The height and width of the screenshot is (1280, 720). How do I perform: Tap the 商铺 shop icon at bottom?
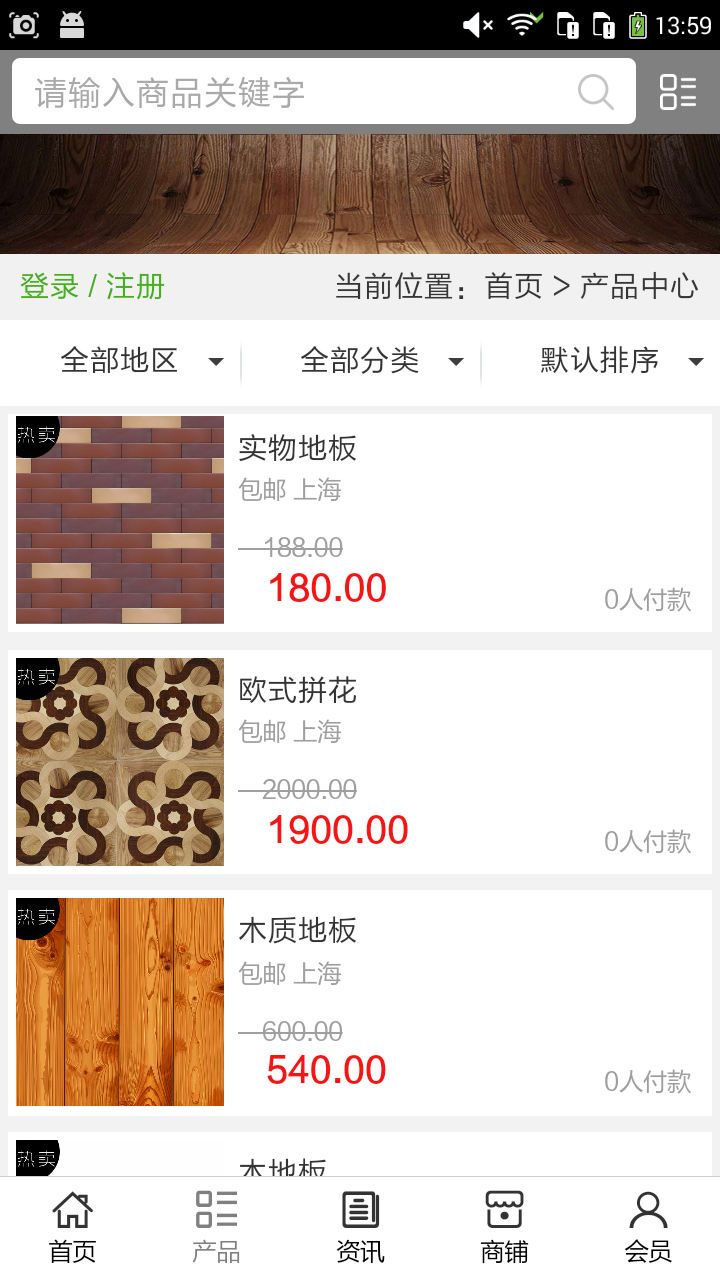[503, 1222]
